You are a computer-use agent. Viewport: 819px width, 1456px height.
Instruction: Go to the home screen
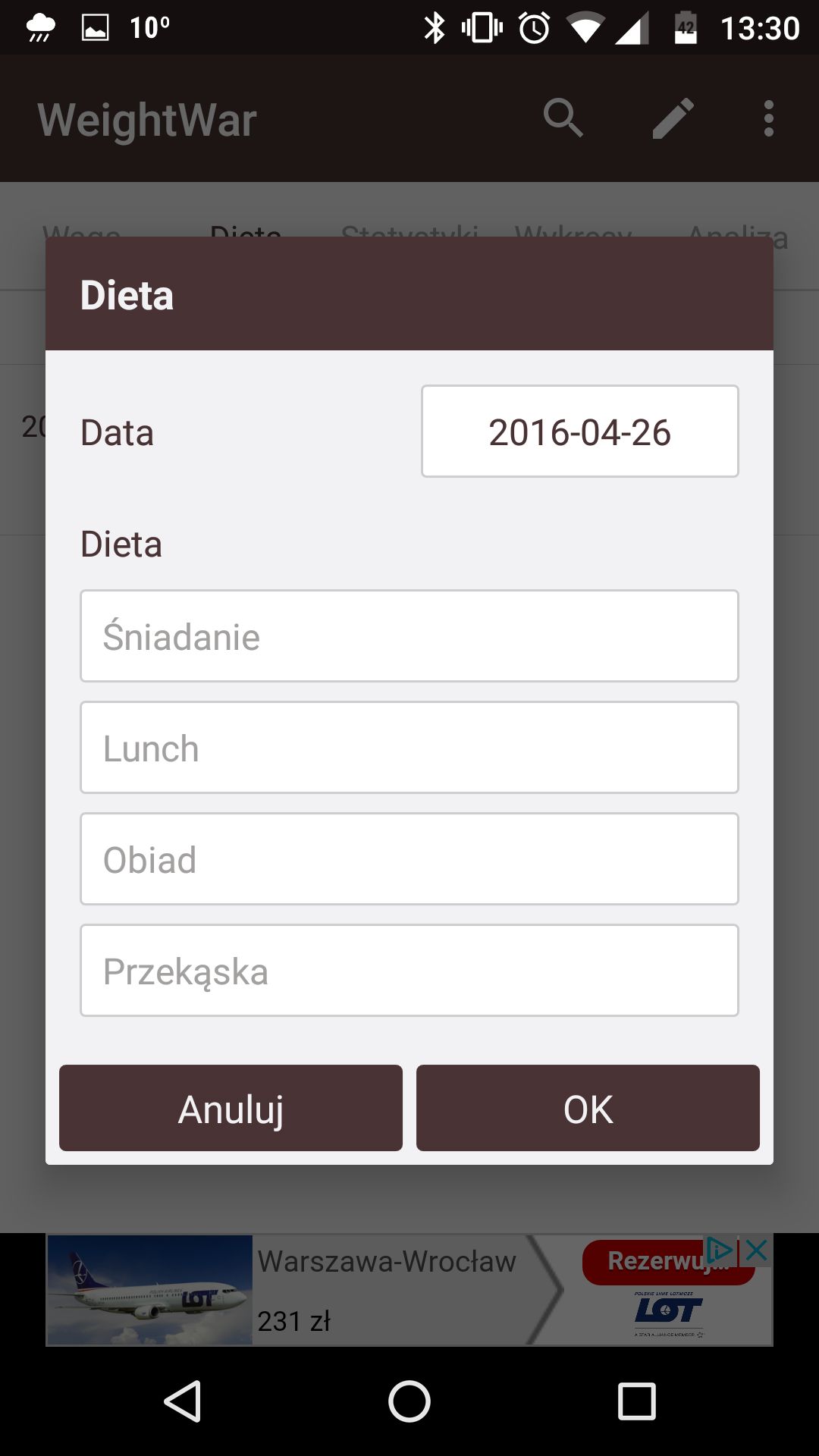point(409,1401)
